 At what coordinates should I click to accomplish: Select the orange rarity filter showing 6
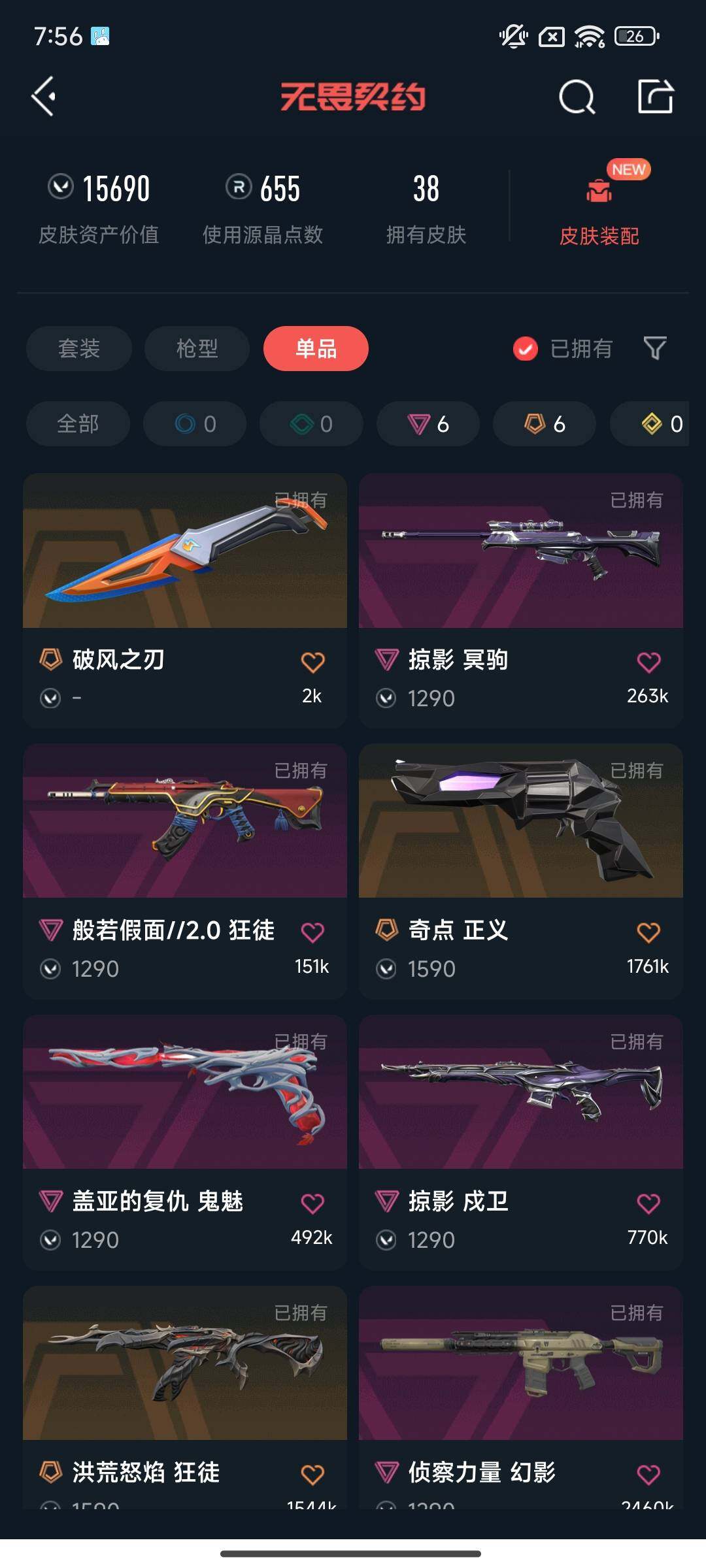(x=545, y=423)
